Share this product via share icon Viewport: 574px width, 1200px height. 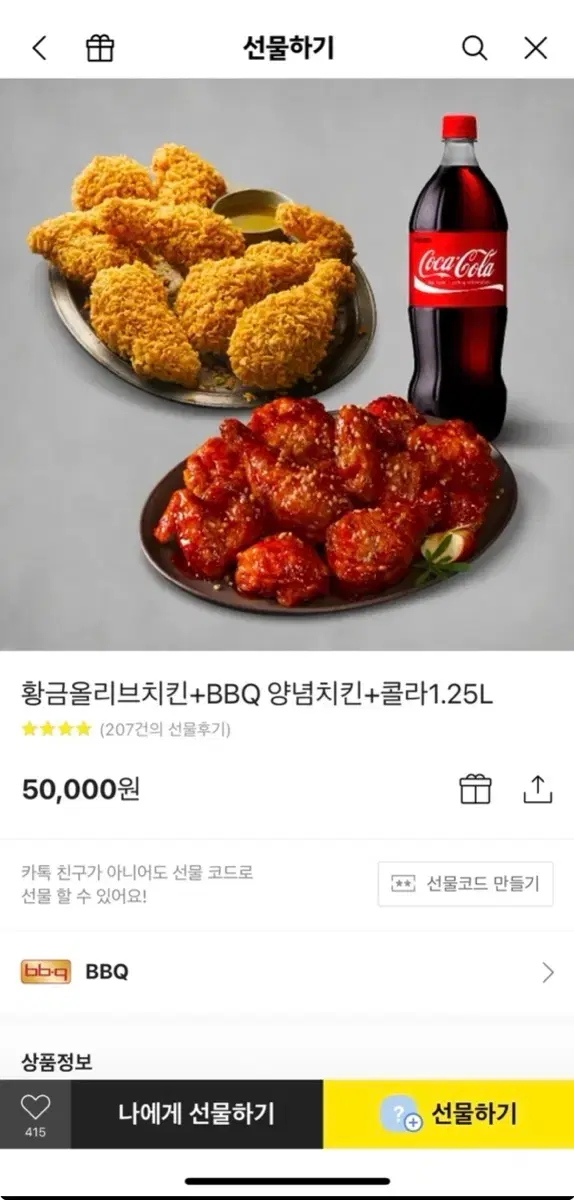coord(537,789)
